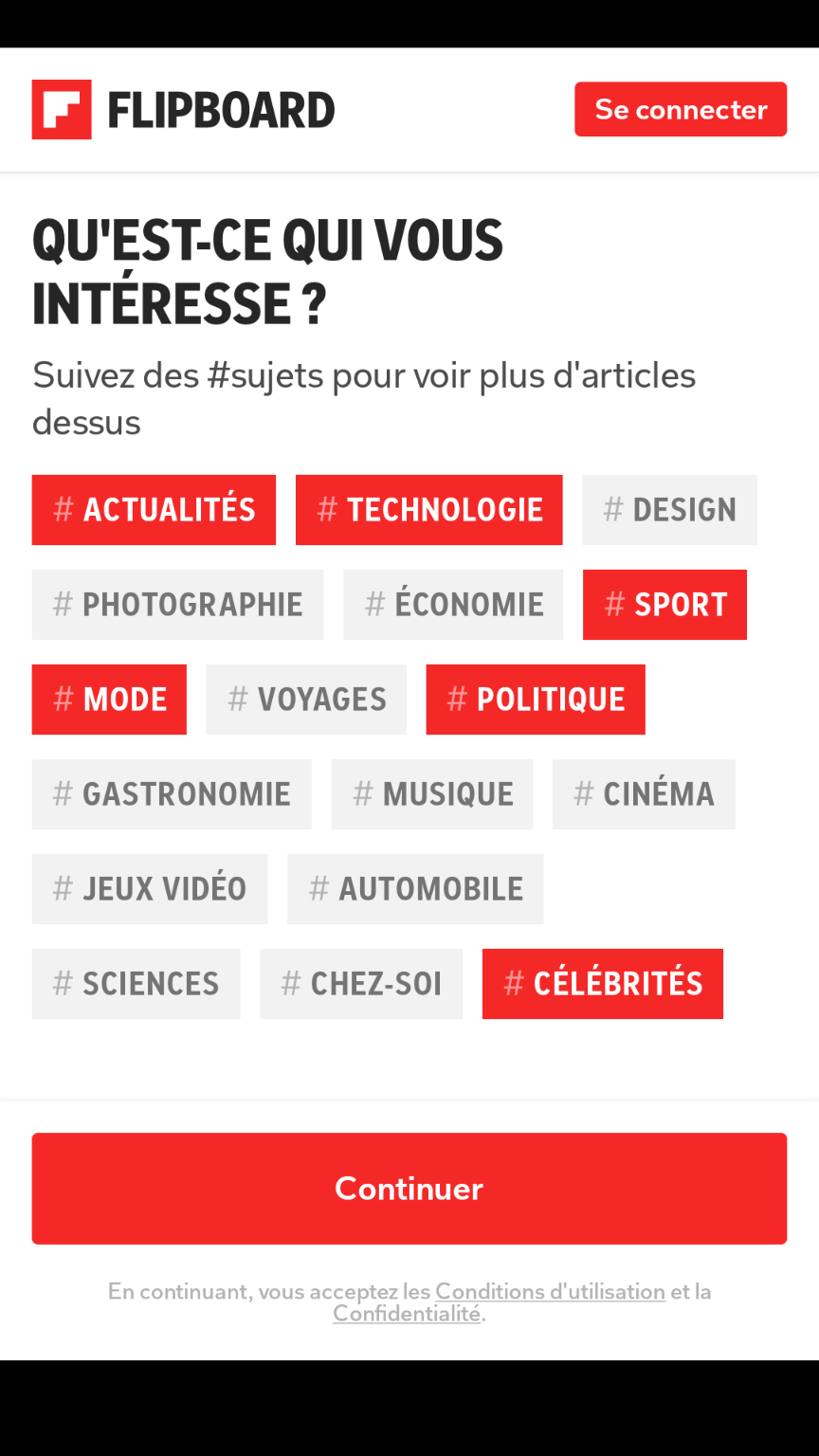Tap the Se connecter button
This screenshot has height=1456, width=819.
680,110
